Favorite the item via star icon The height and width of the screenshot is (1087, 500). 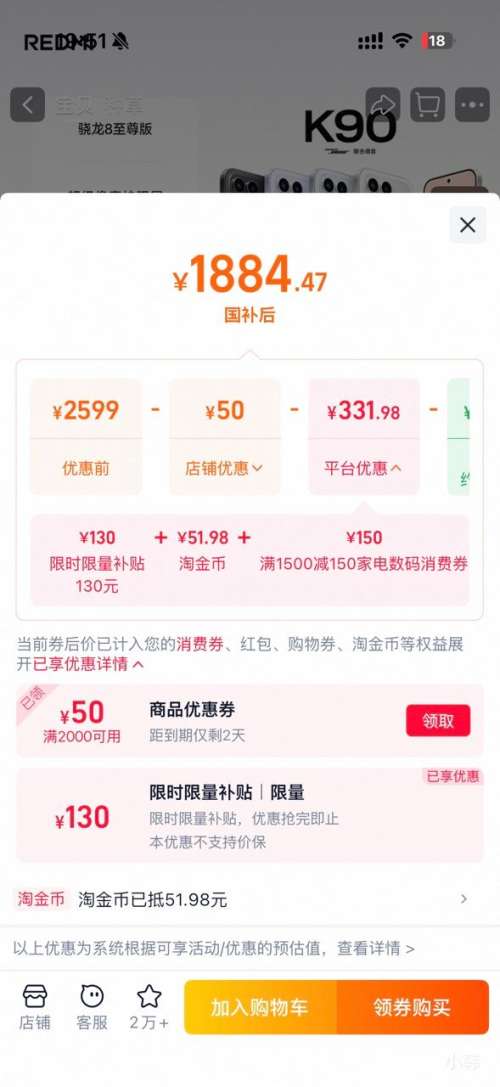click(149, 1007)
